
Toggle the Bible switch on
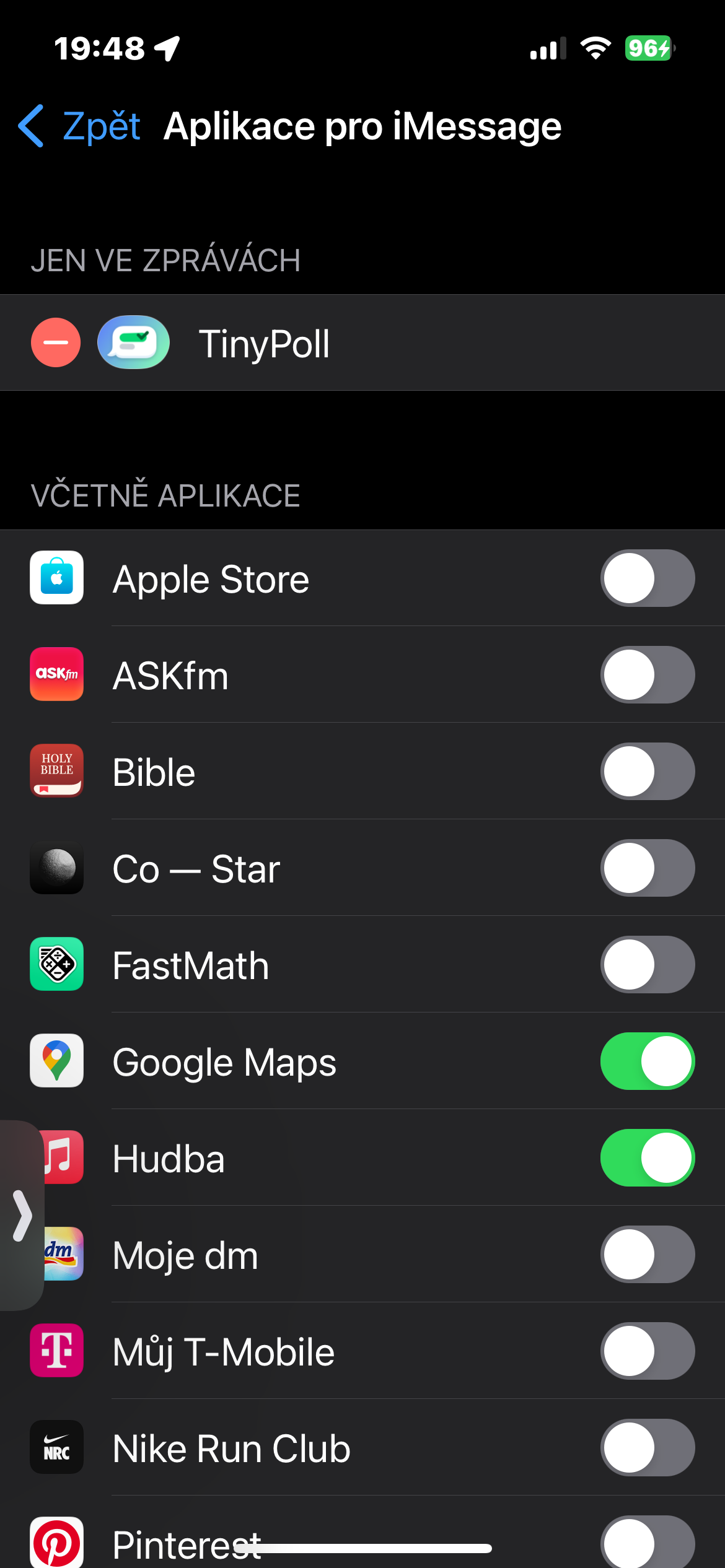point(647,772)
